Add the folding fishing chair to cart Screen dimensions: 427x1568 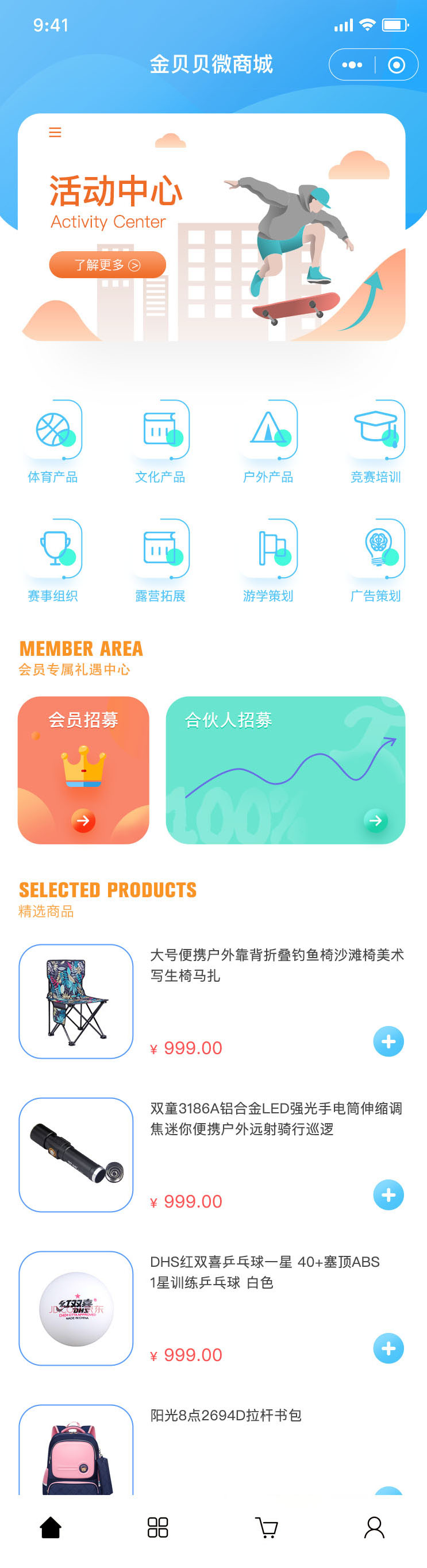(388, 1042)
